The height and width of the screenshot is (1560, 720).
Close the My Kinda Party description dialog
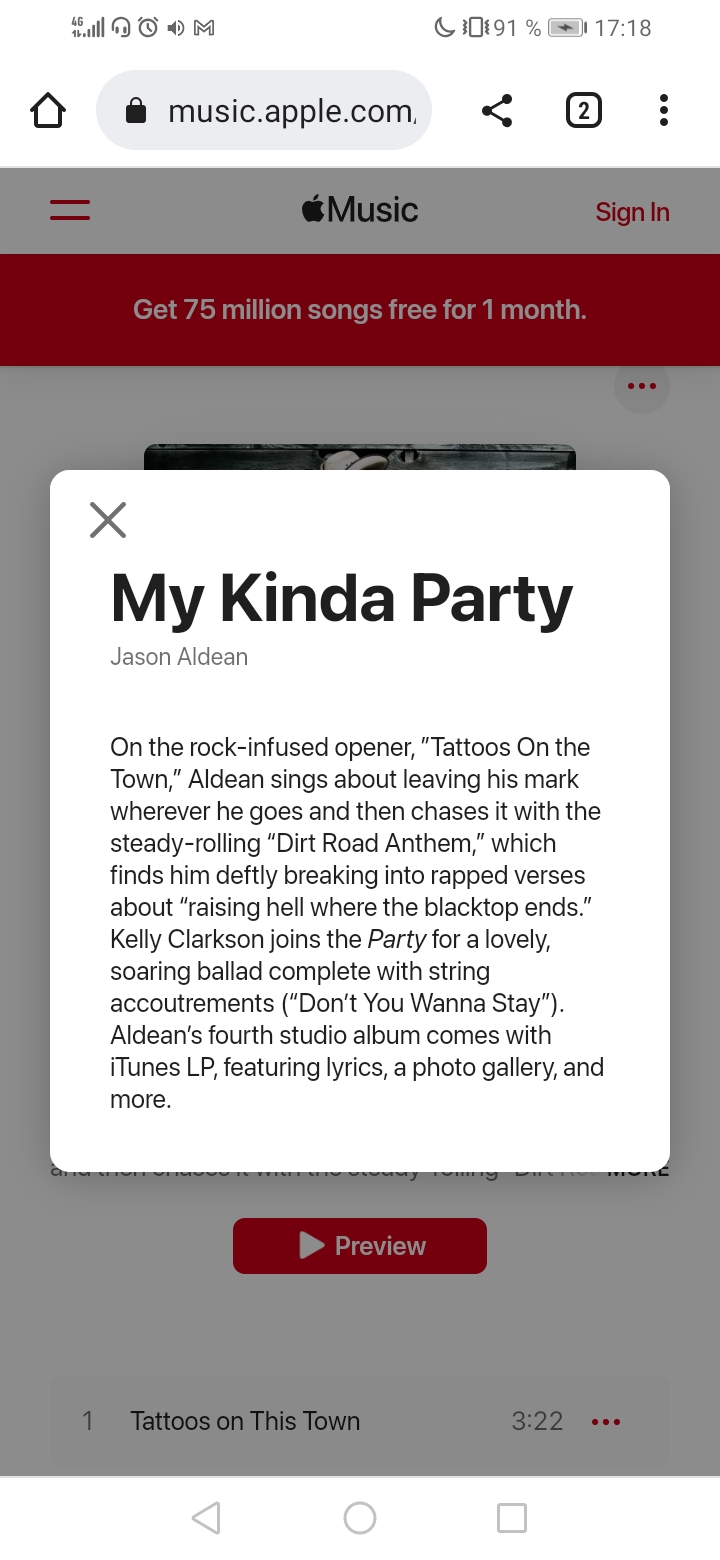tap(108, 520)
